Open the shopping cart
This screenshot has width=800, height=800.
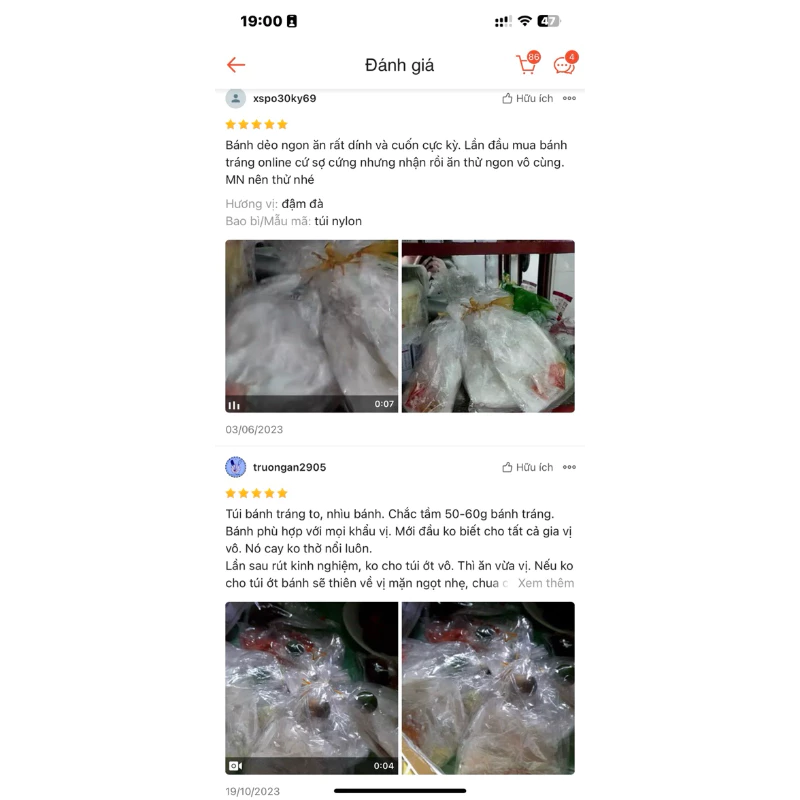pyautogui.click(x=526, y=65)
